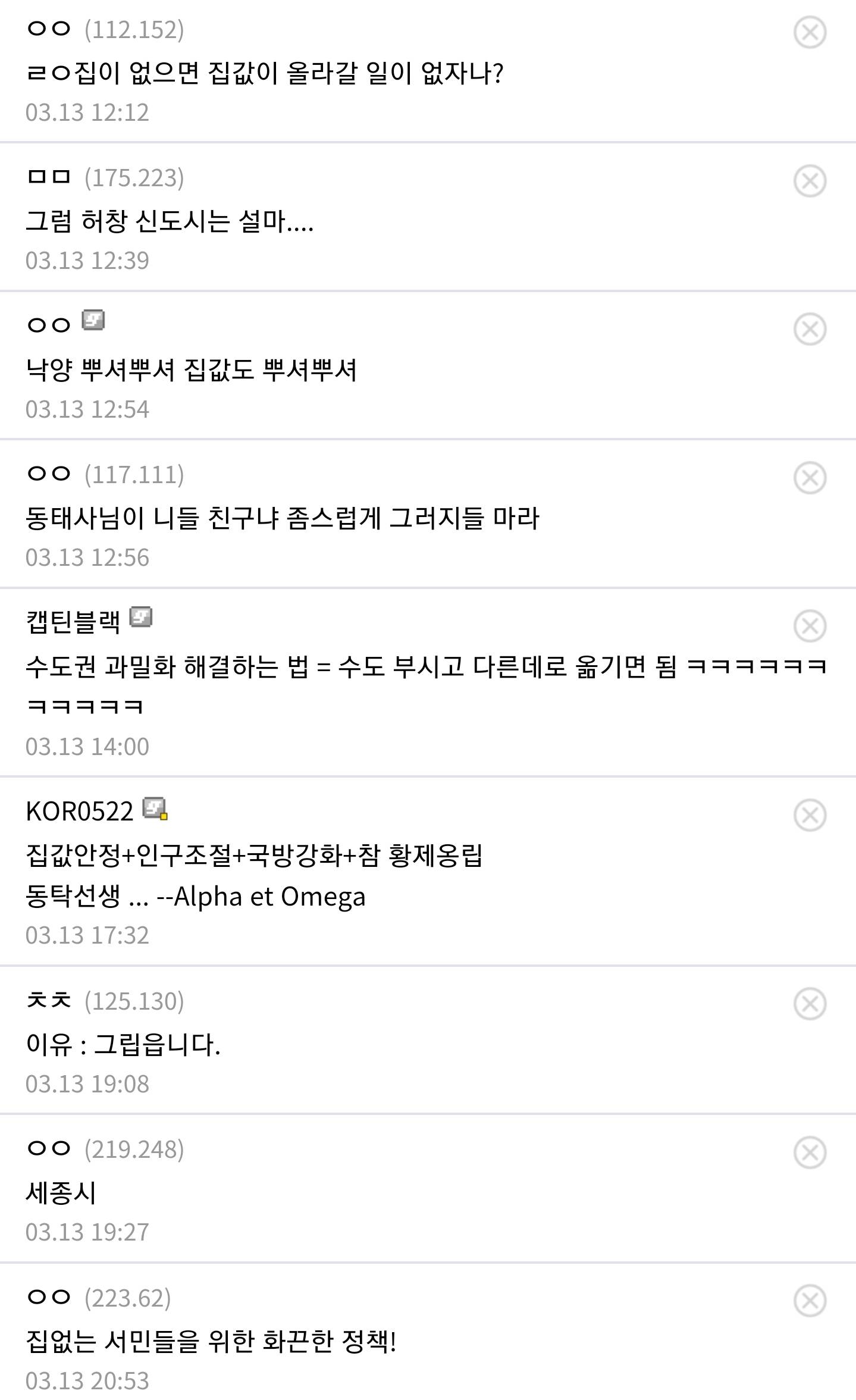
Task: Open 캡틴블랙's profile via nickname
Action: point(73,622)
